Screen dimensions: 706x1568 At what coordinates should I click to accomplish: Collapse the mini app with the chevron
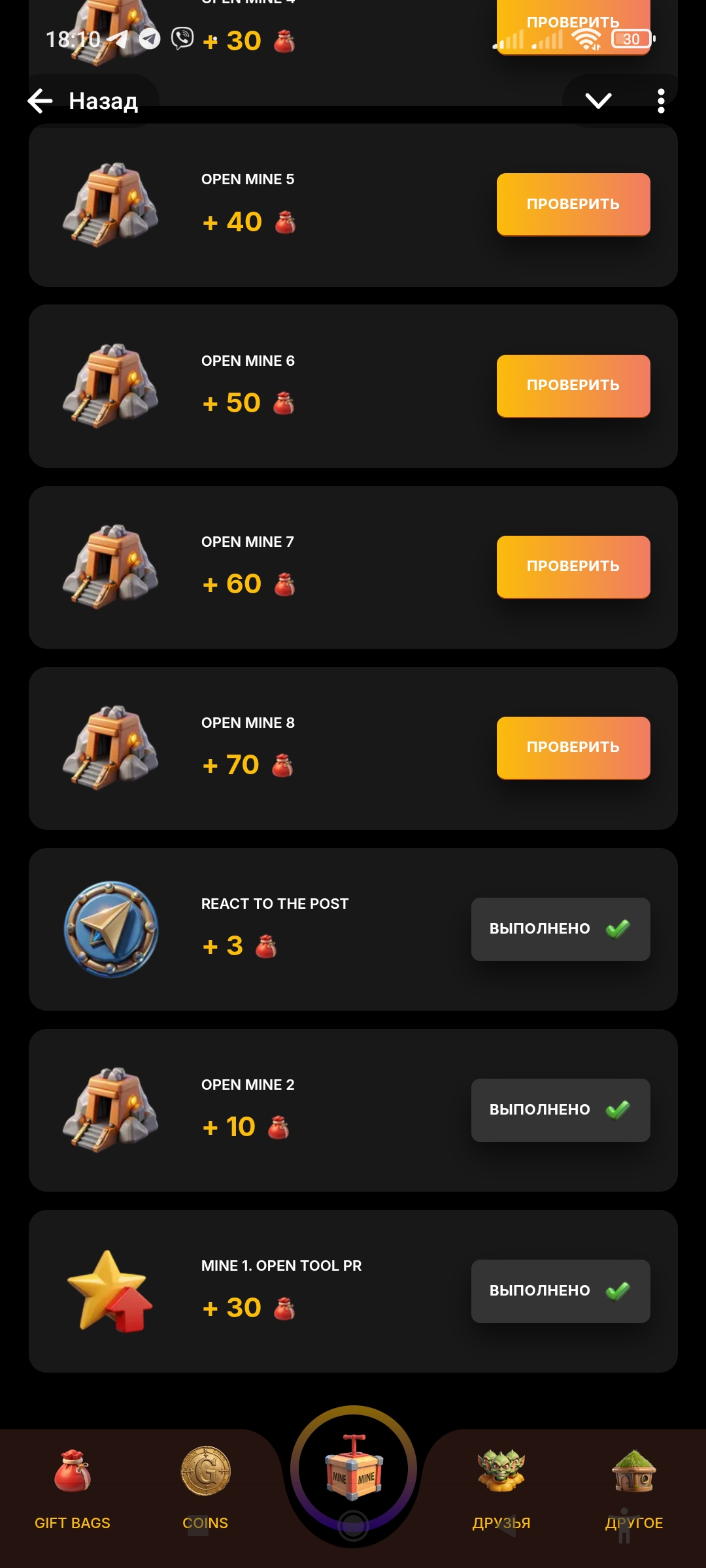pyautogui.click(x=598, y=101)
